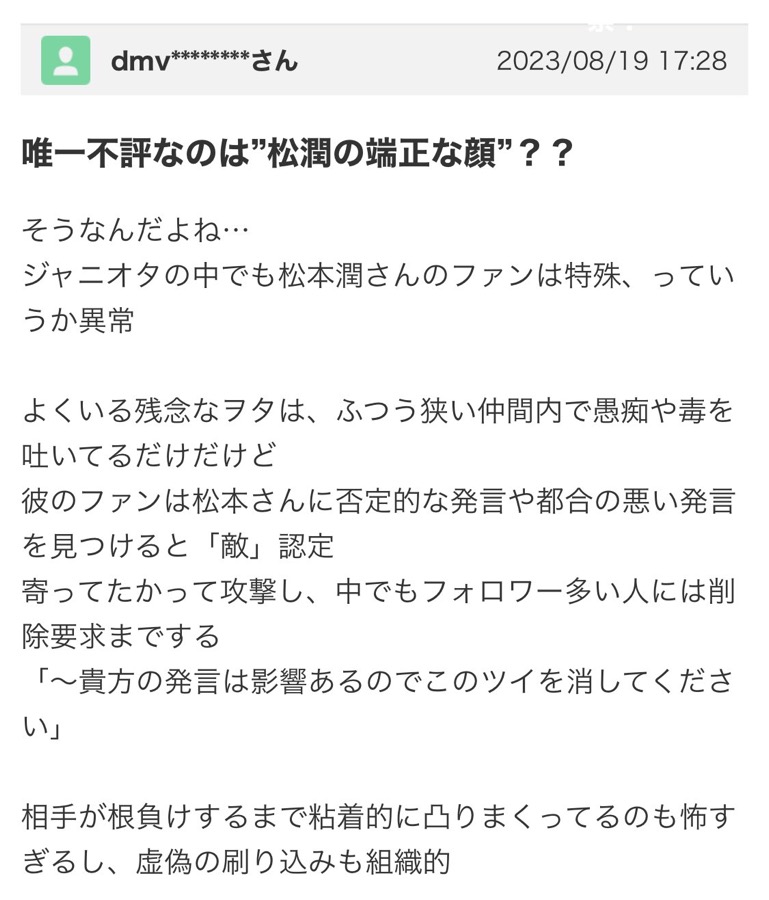Open the profile of user dmv********さん
Viewport: 769px width, 900px height.
(204, 61)
